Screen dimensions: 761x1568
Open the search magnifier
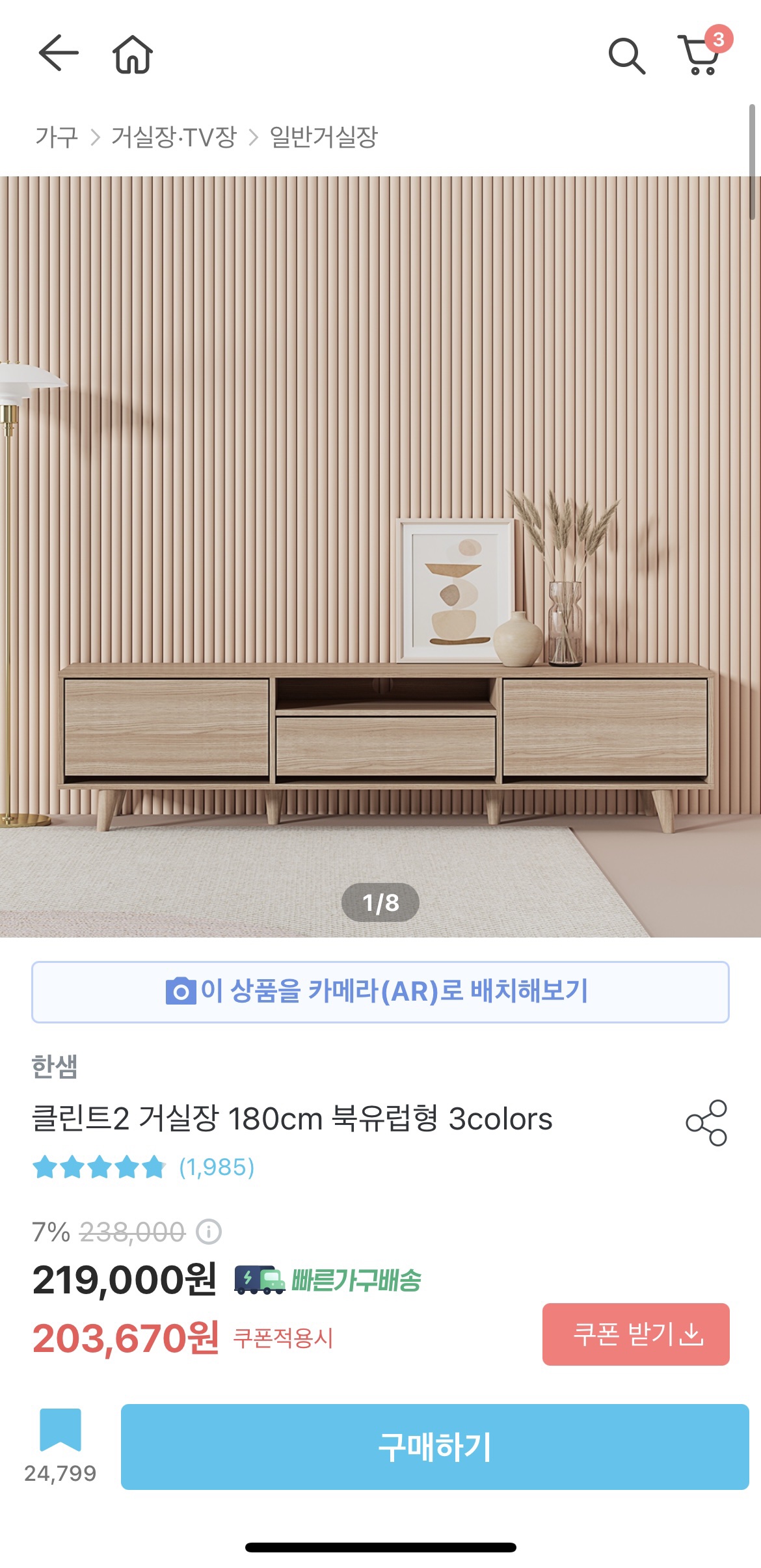[x=626, y=56]
